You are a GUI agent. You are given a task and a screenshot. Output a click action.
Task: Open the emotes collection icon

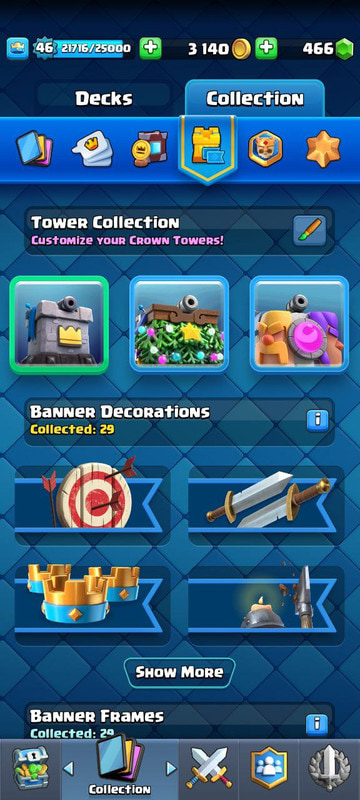[x=93, y=149]
